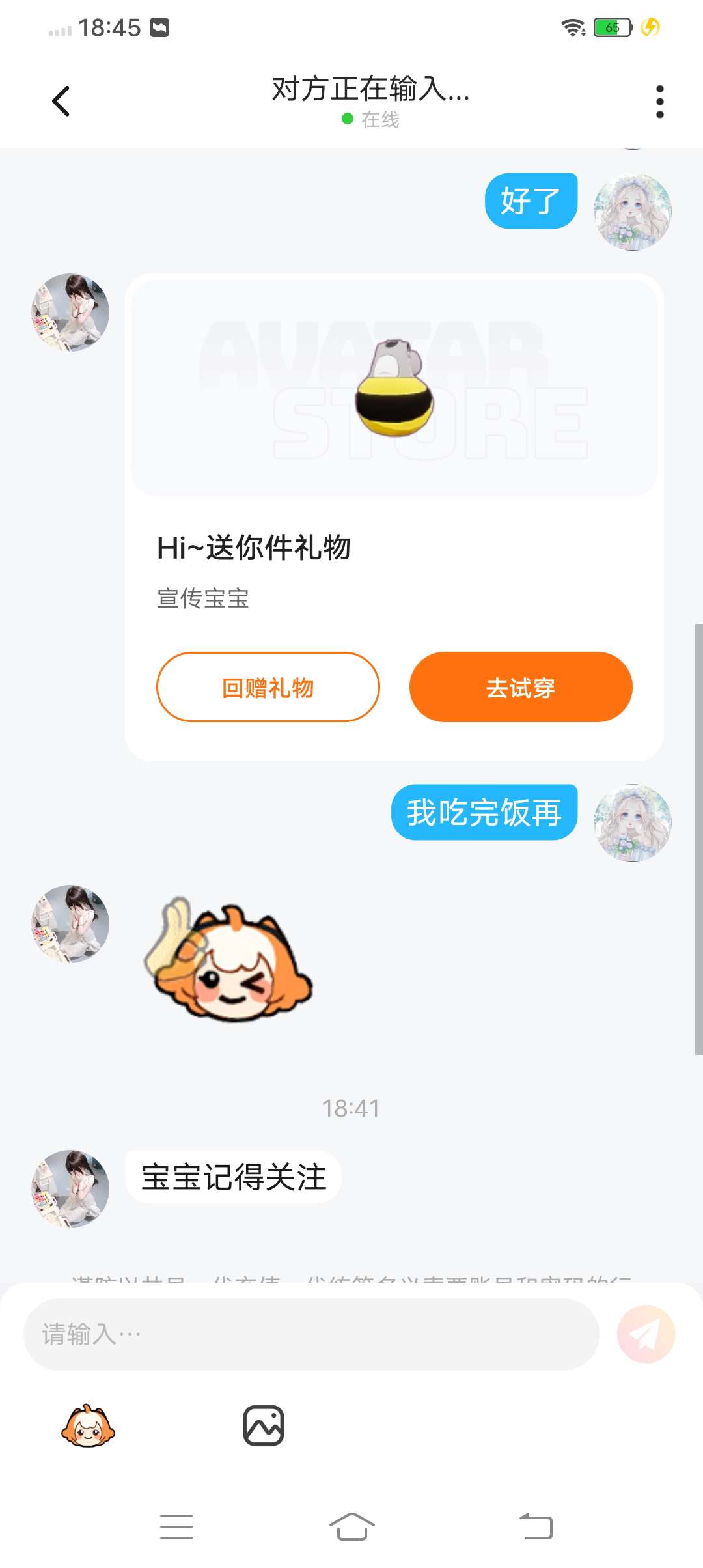703x1568 pixels.
Task: Go to the system home screen
Action: (351, 1526)
